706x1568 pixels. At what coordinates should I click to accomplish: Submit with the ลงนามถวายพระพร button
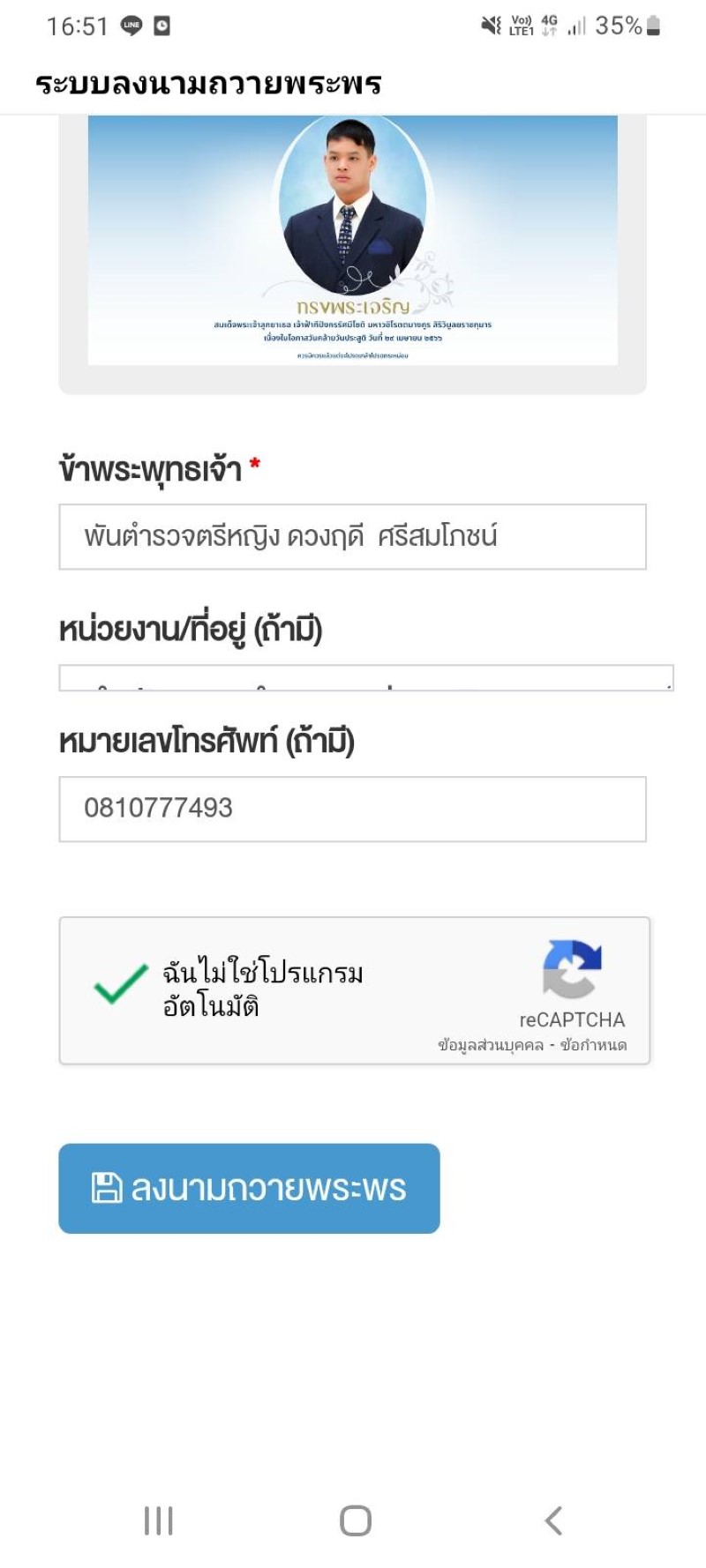click(249, 1188)
